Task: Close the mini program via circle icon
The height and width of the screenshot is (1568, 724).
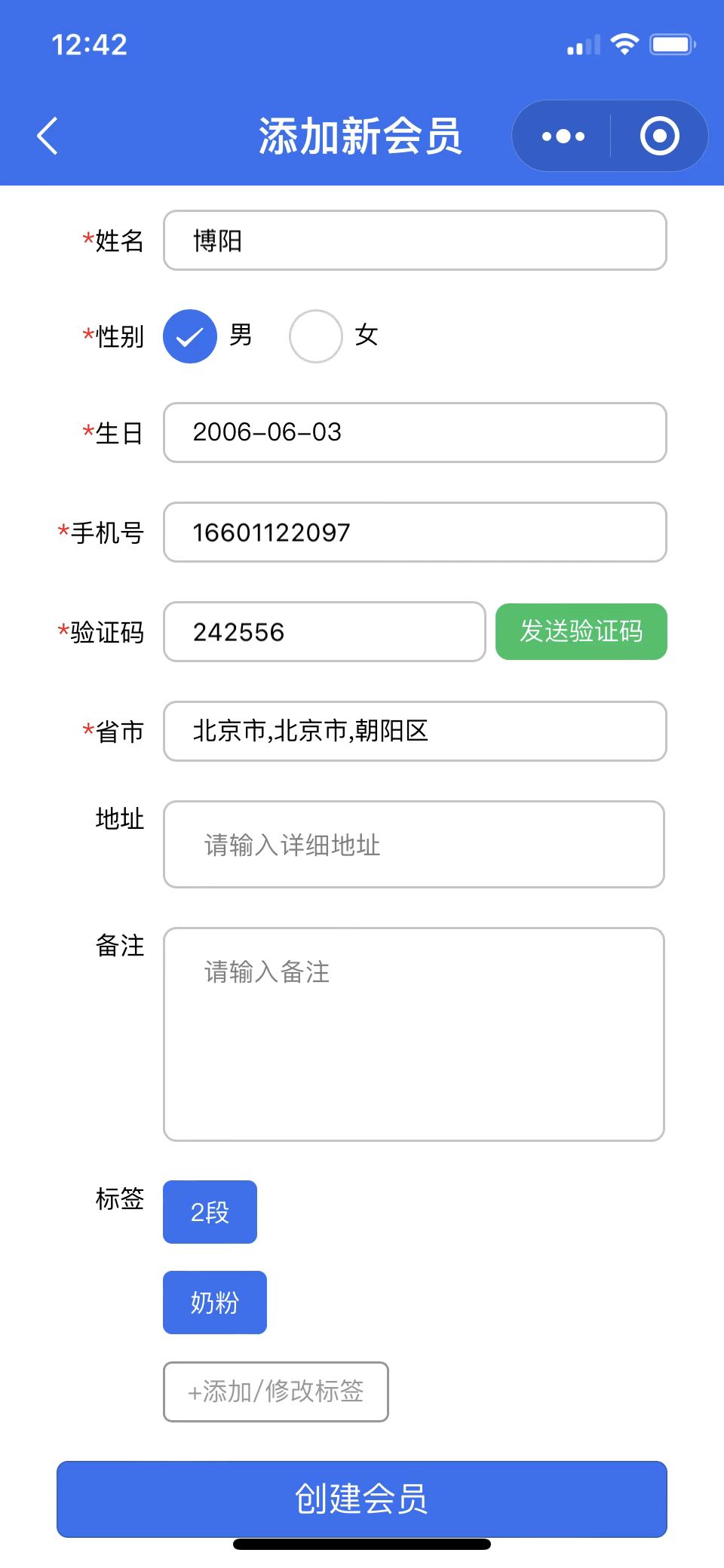Action: [660, 137]
